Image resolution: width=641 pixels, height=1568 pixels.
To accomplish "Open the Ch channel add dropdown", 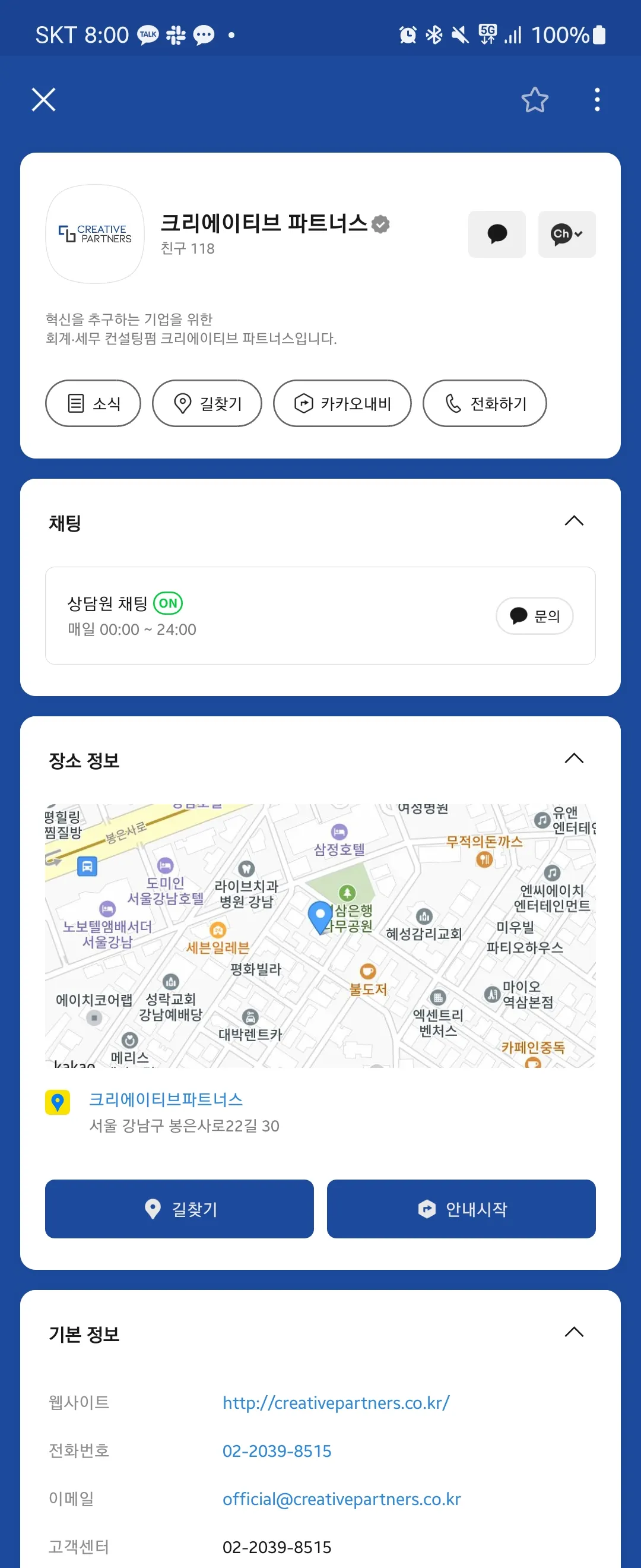I will [x=566, y=235].
